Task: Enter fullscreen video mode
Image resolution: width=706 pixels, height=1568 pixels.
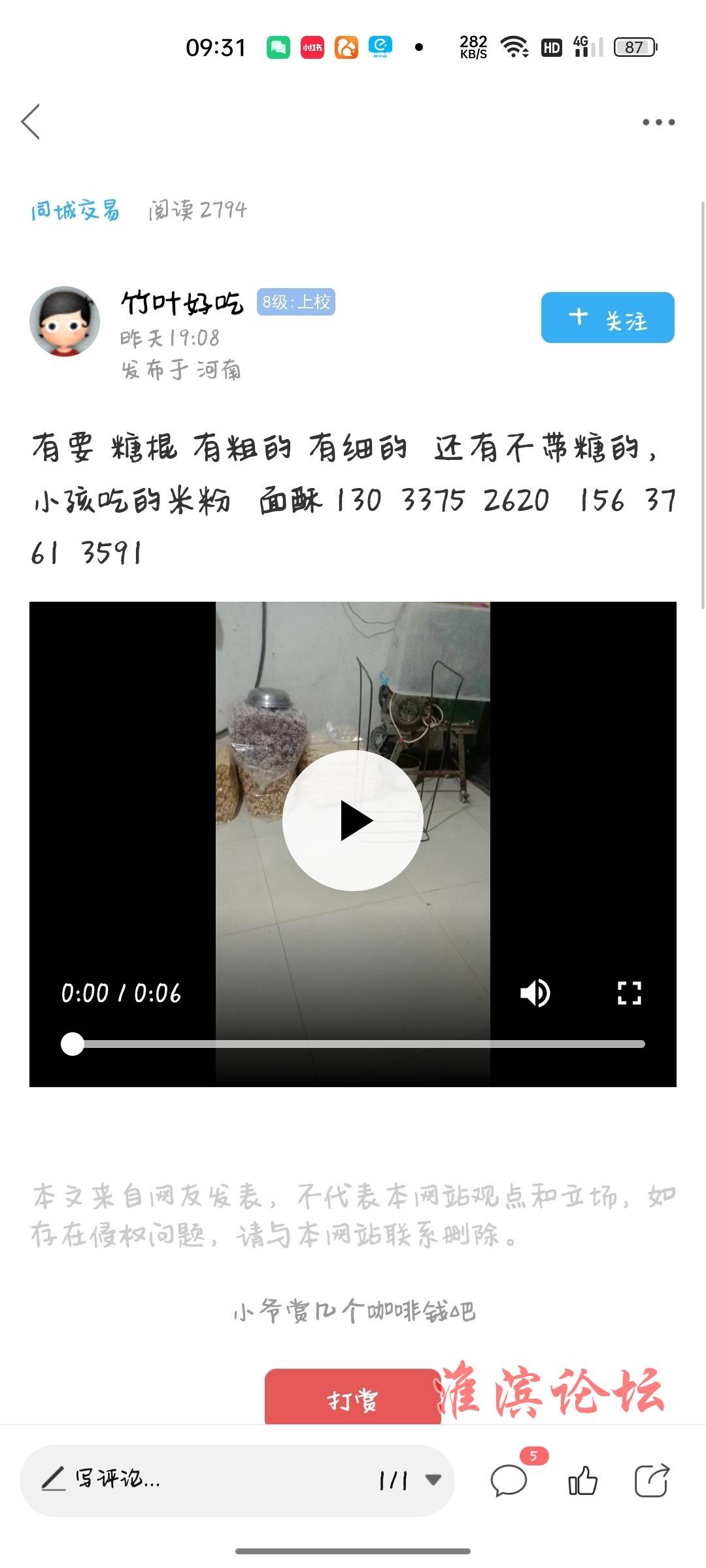Action: pyautogui.click(x=629, y=993)
